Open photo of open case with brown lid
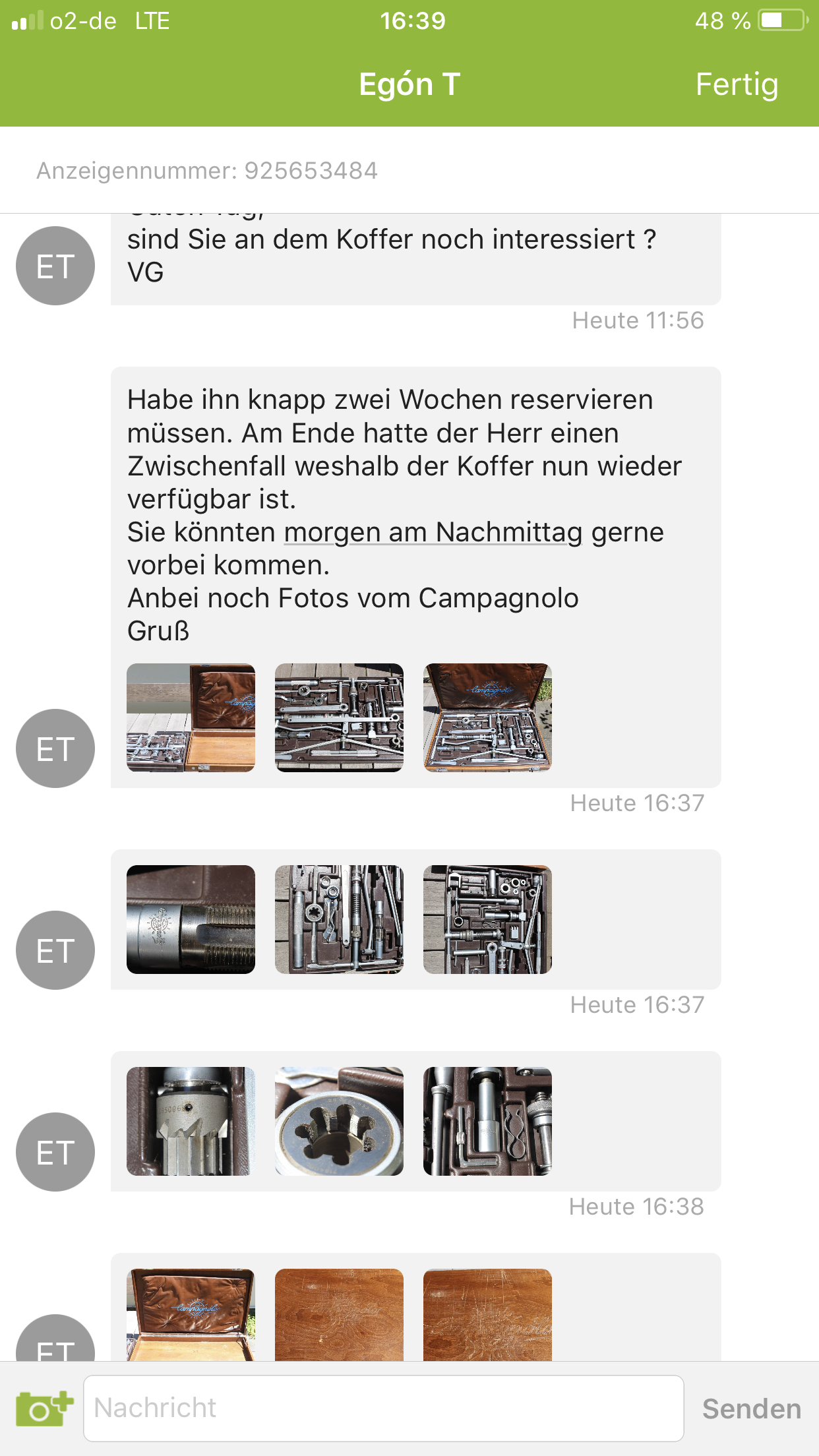The width and height of the screenshot is (819, 1456). pyautogui.click(x=191, y=717)
